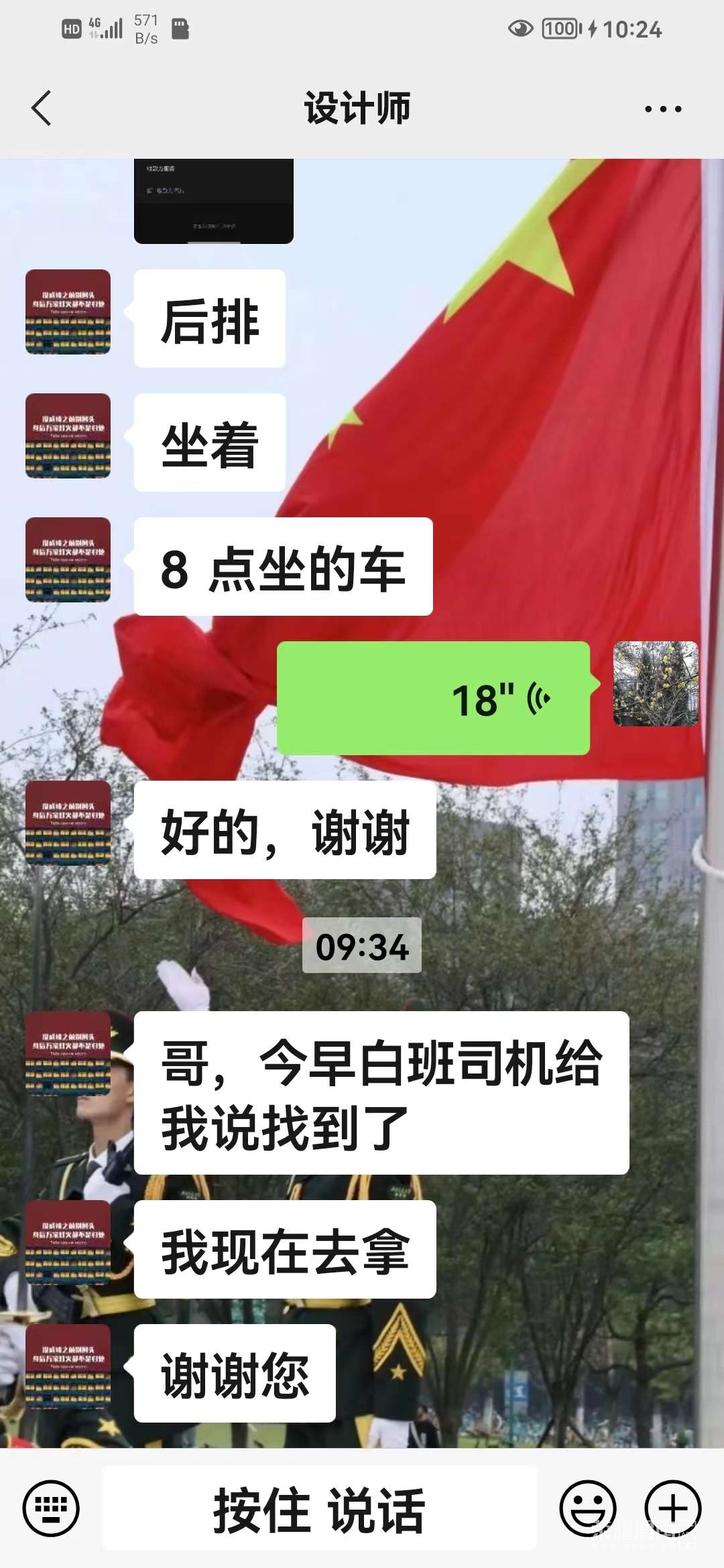Switch to keyboard text input
724x1568 pixels.
coord(51,1508)
